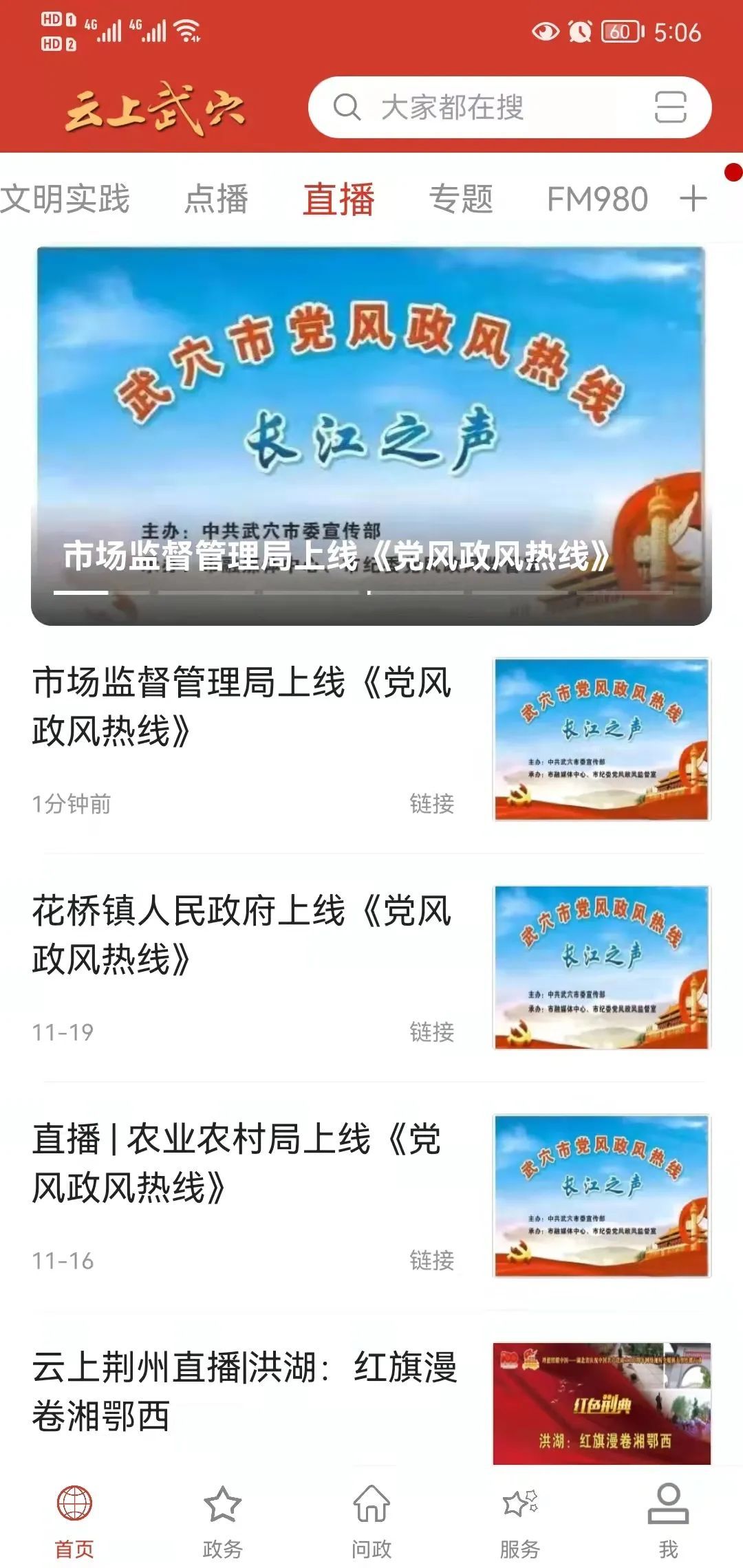Select the 直播 tab
The width and height of the screenshot is (743, 1568).
[x=338, y=199]
